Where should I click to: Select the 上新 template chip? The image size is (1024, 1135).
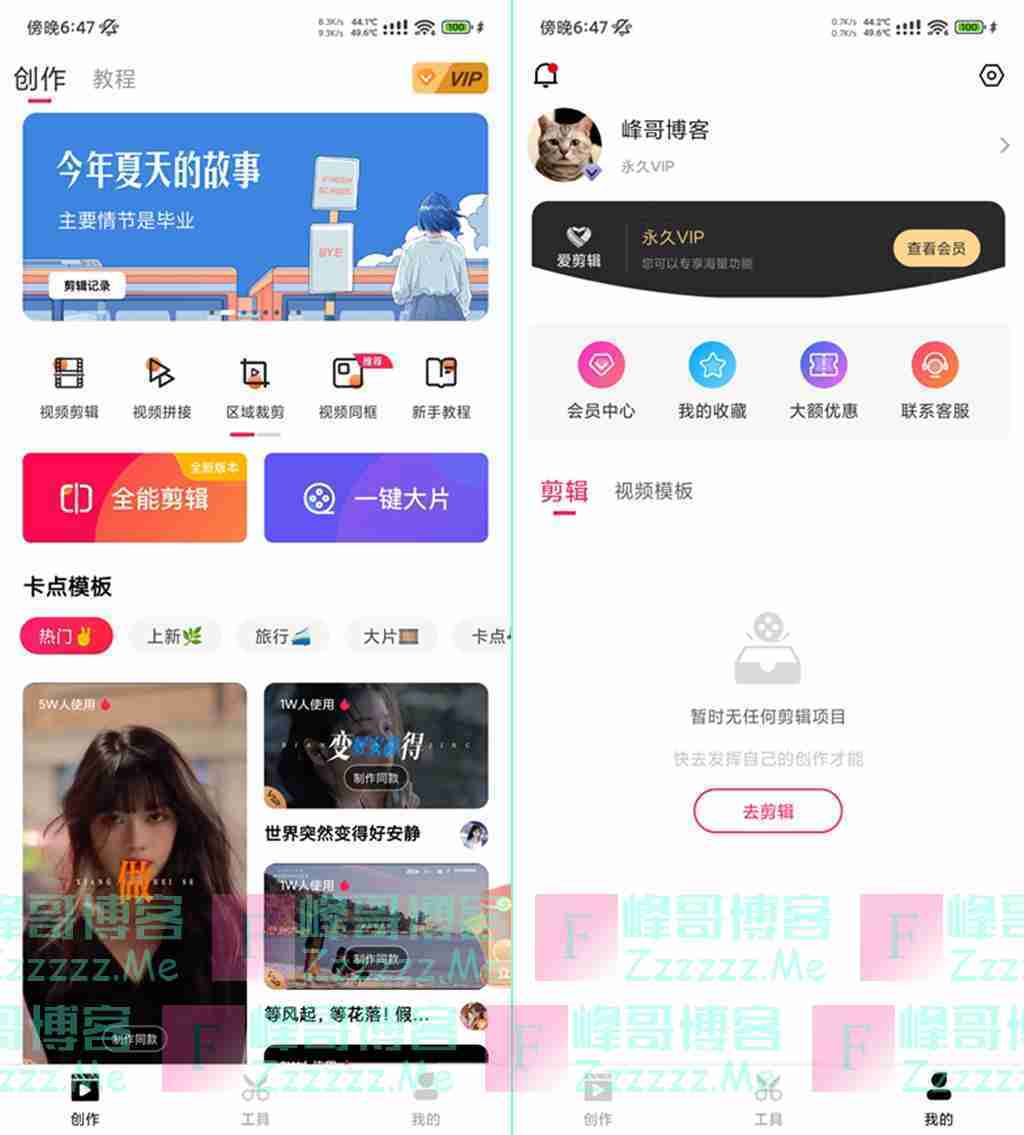174,636
